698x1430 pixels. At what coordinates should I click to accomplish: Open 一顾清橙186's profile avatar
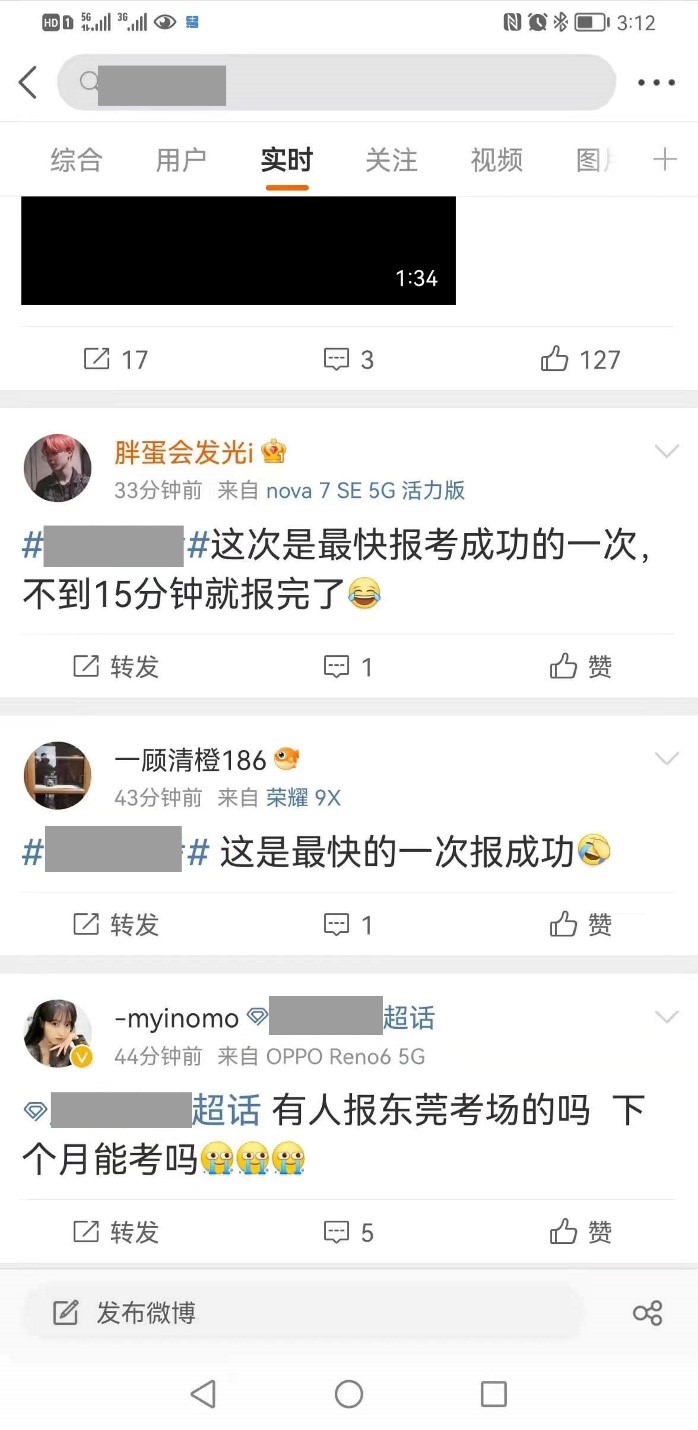58,775
